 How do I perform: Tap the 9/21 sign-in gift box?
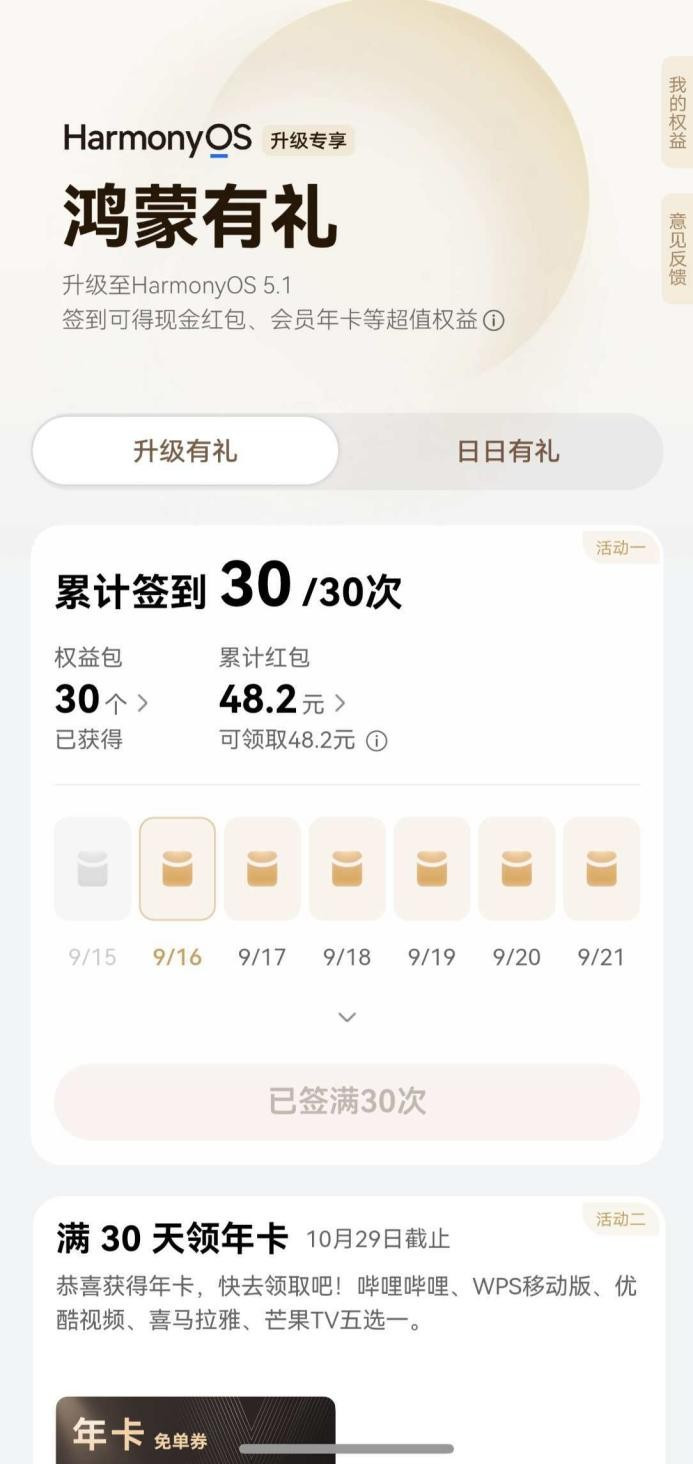[x=601, y=868]
